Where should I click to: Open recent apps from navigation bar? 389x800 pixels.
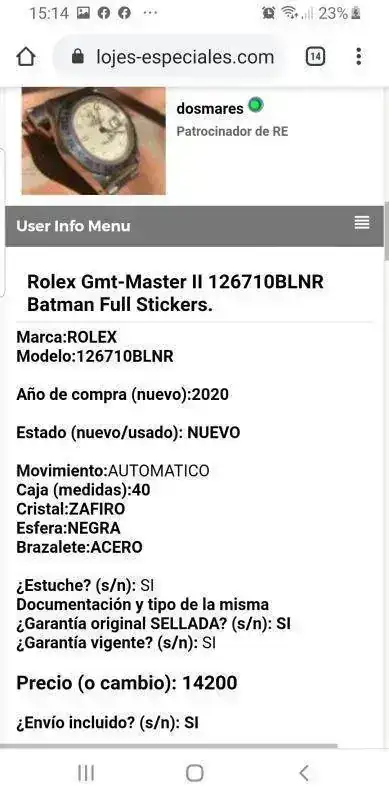pos(86,773)
